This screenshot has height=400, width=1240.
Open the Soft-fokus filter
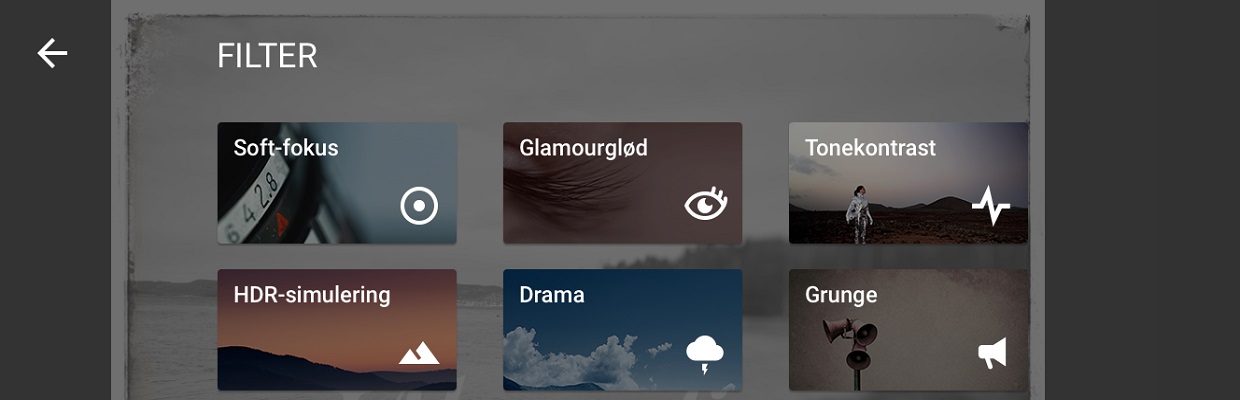click(337, 183)
